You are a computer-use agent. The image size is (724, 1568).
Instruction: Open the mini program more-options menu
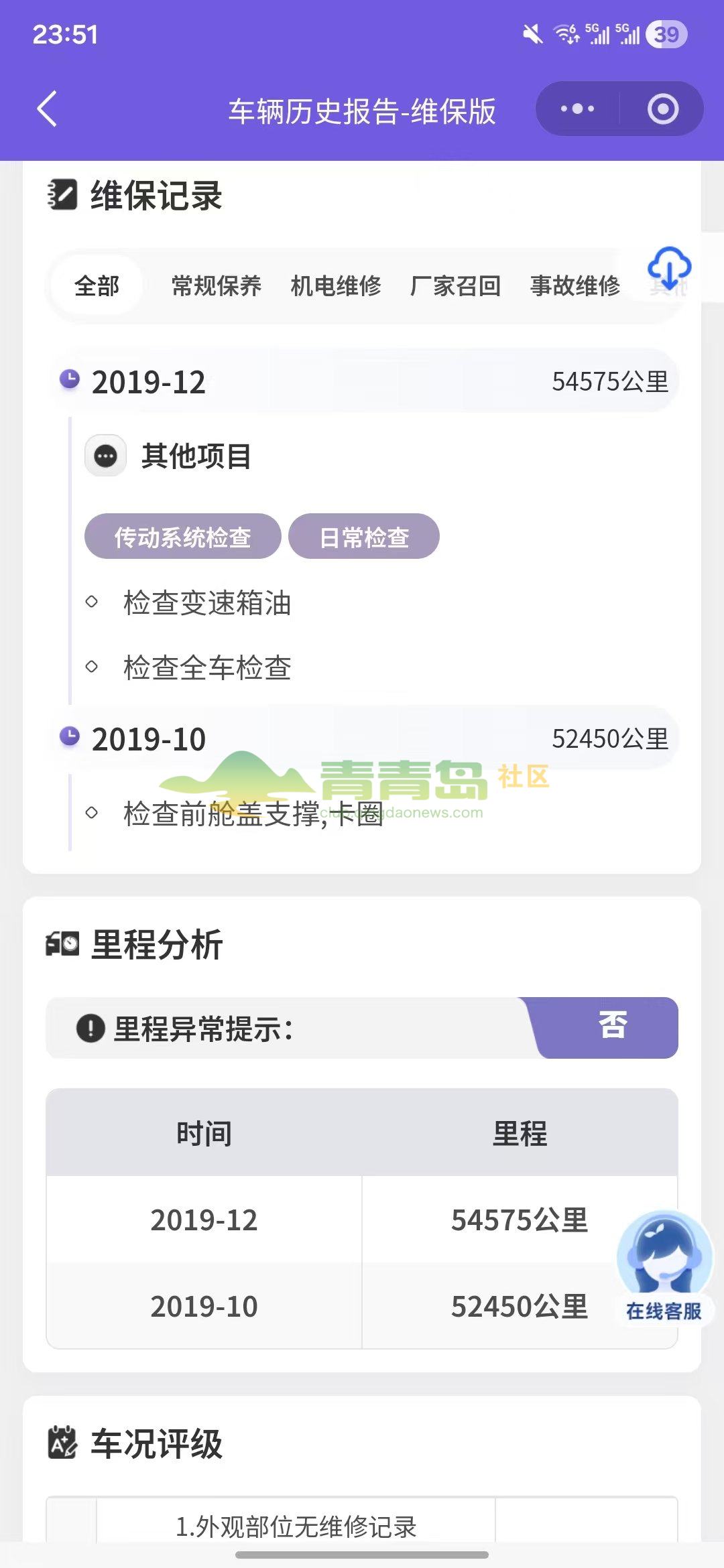click(577, 109)
